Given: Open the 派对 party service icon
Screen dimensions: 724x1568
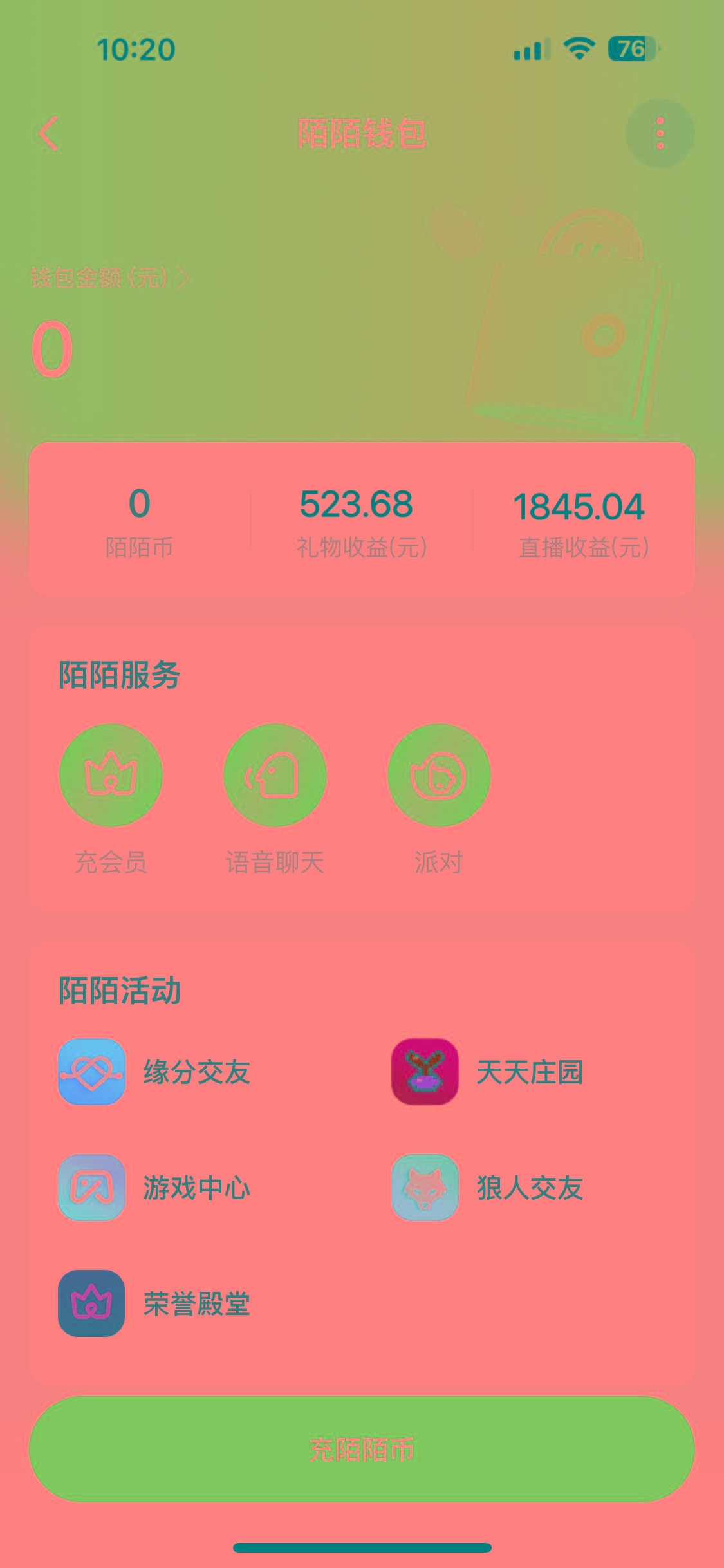Looking at the screenshot, I should pos(437,776).
